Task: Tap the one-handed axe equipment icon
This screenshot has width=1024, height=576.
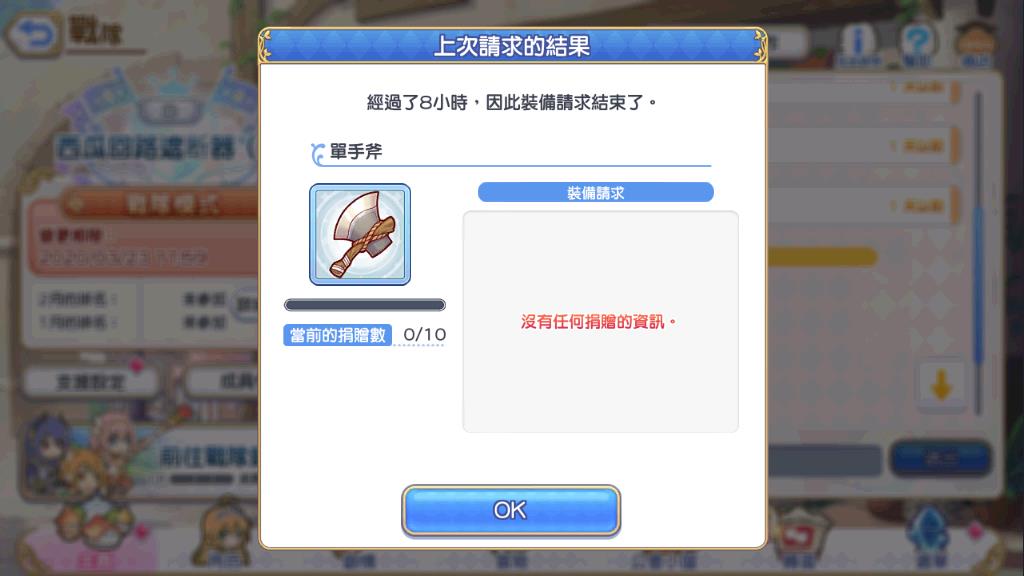Action: pos(360,234)
